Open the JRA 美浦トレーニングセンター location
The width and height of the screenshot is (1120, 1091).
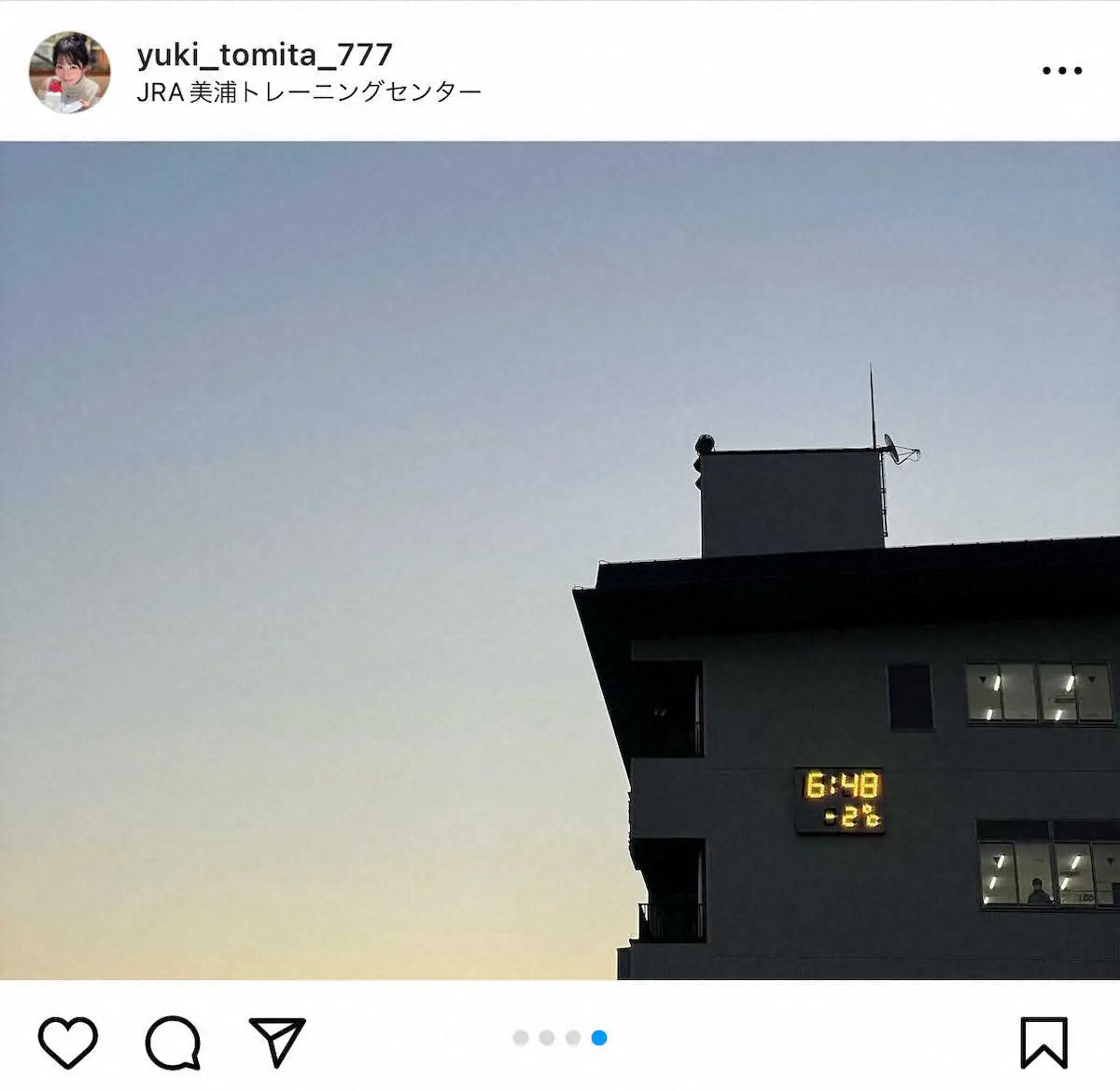click(x=309, y=91)
